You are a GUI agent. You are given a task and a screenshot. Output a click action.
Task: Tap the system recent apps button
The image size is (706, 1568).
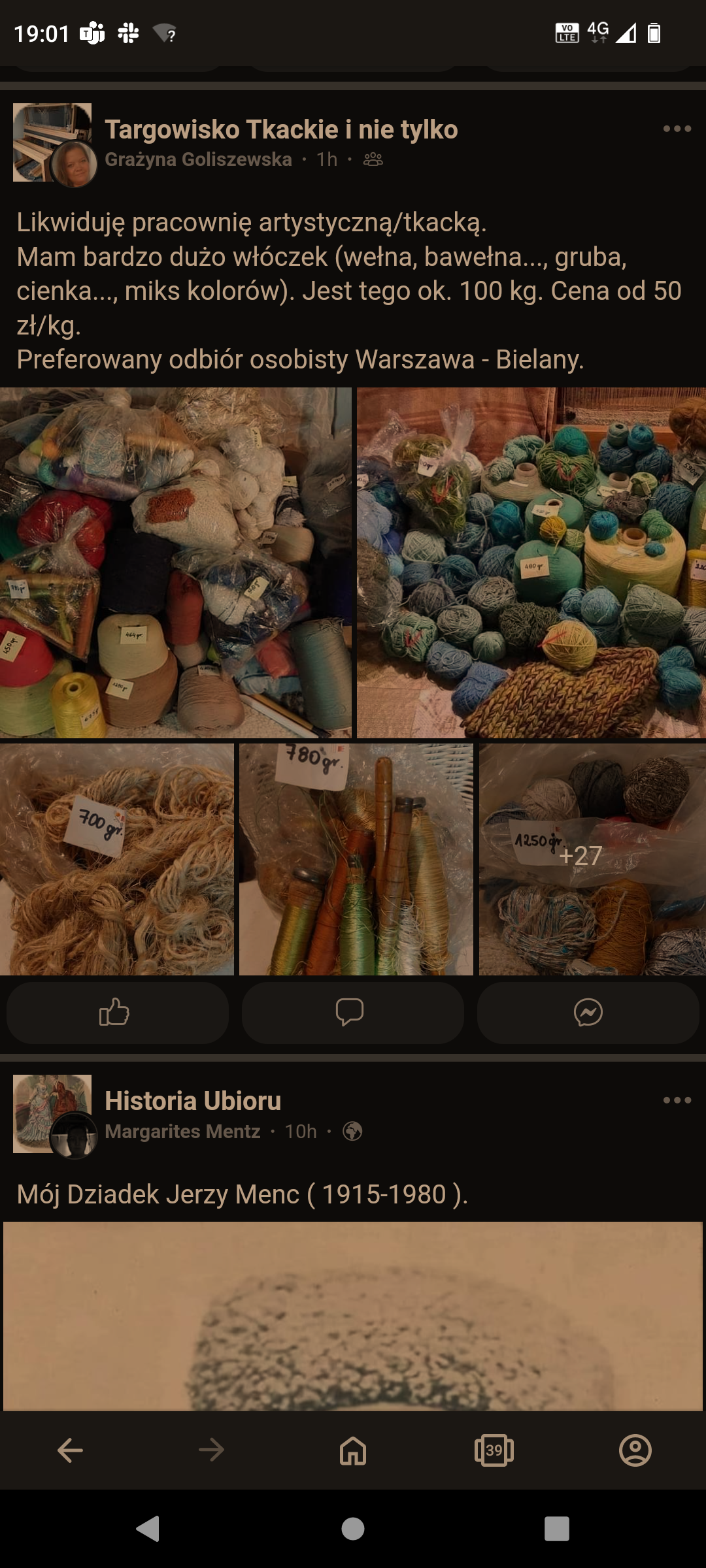[x=557, y=1529]
